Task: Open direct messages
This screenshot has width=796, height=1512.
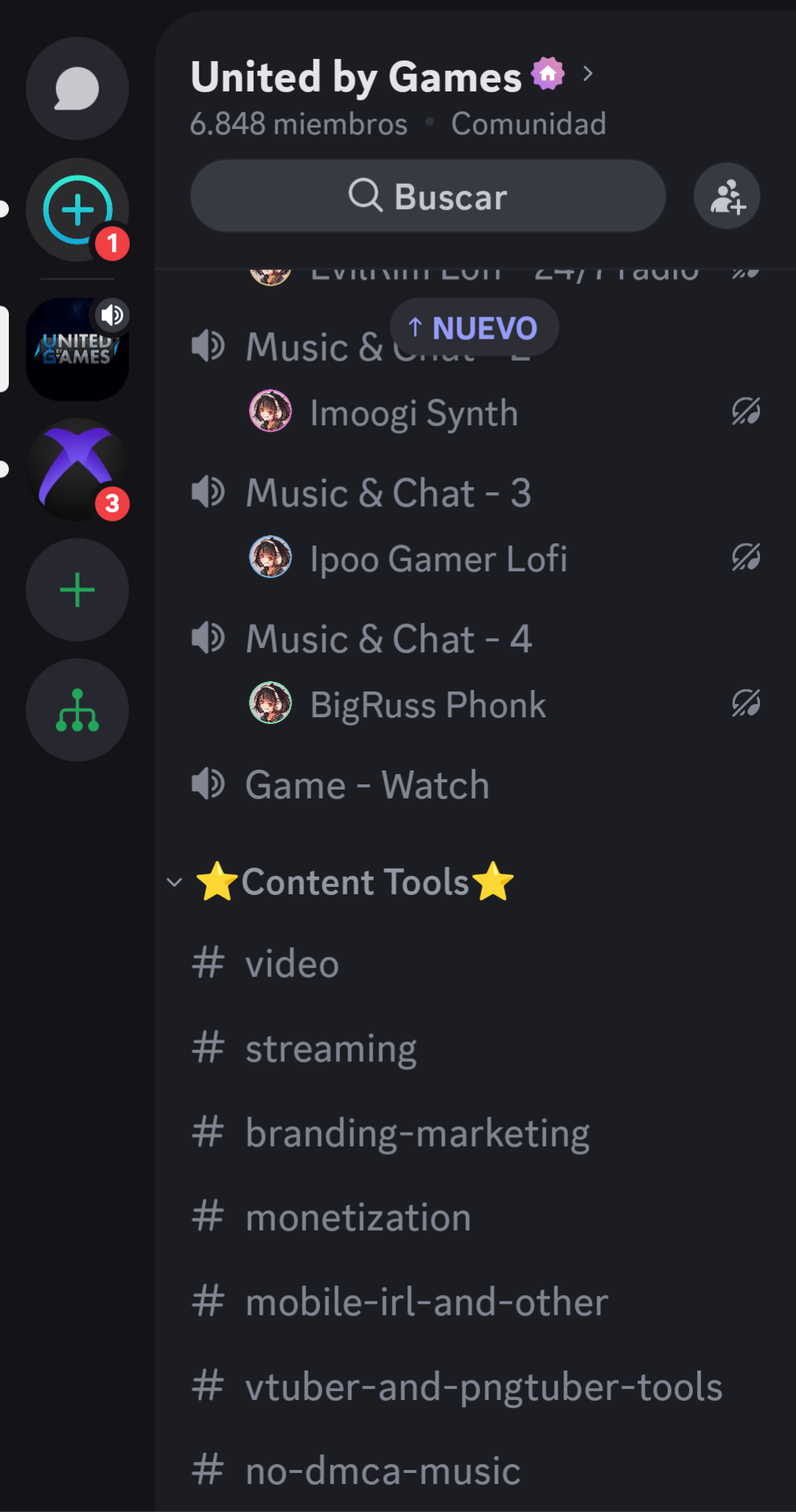Action: tap(77, 89)
